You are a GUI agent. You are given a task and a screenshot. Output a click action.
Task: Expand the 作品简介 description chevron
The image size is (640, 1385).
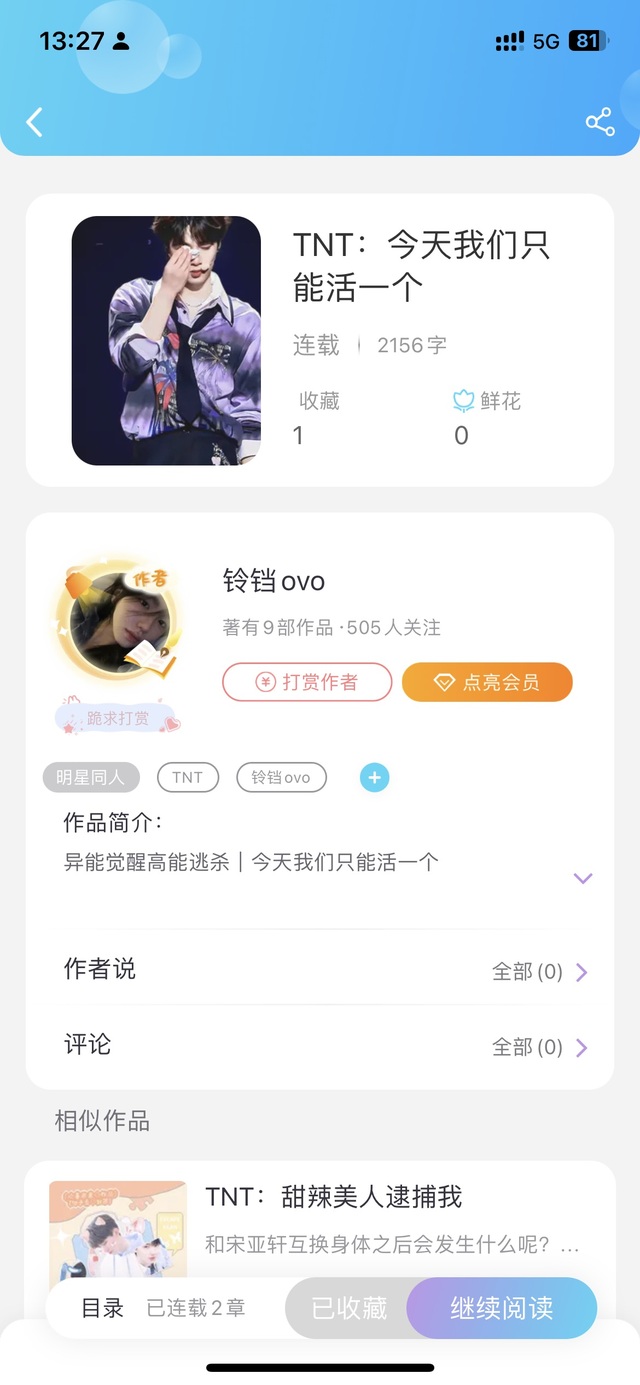click(x=583, y=878)
